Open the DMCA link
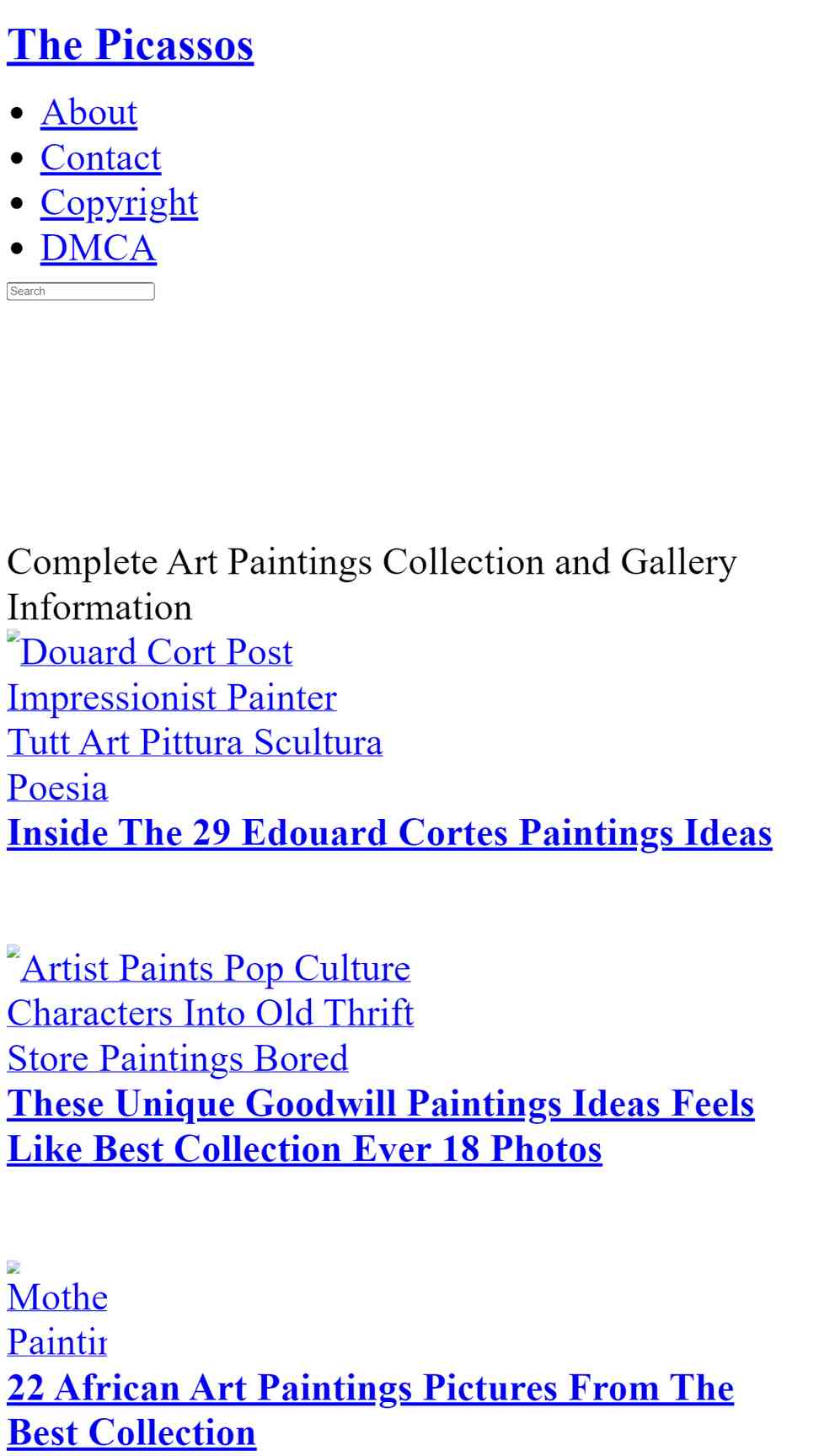Viewport: 819px width, 1456px height. point(98,248)
